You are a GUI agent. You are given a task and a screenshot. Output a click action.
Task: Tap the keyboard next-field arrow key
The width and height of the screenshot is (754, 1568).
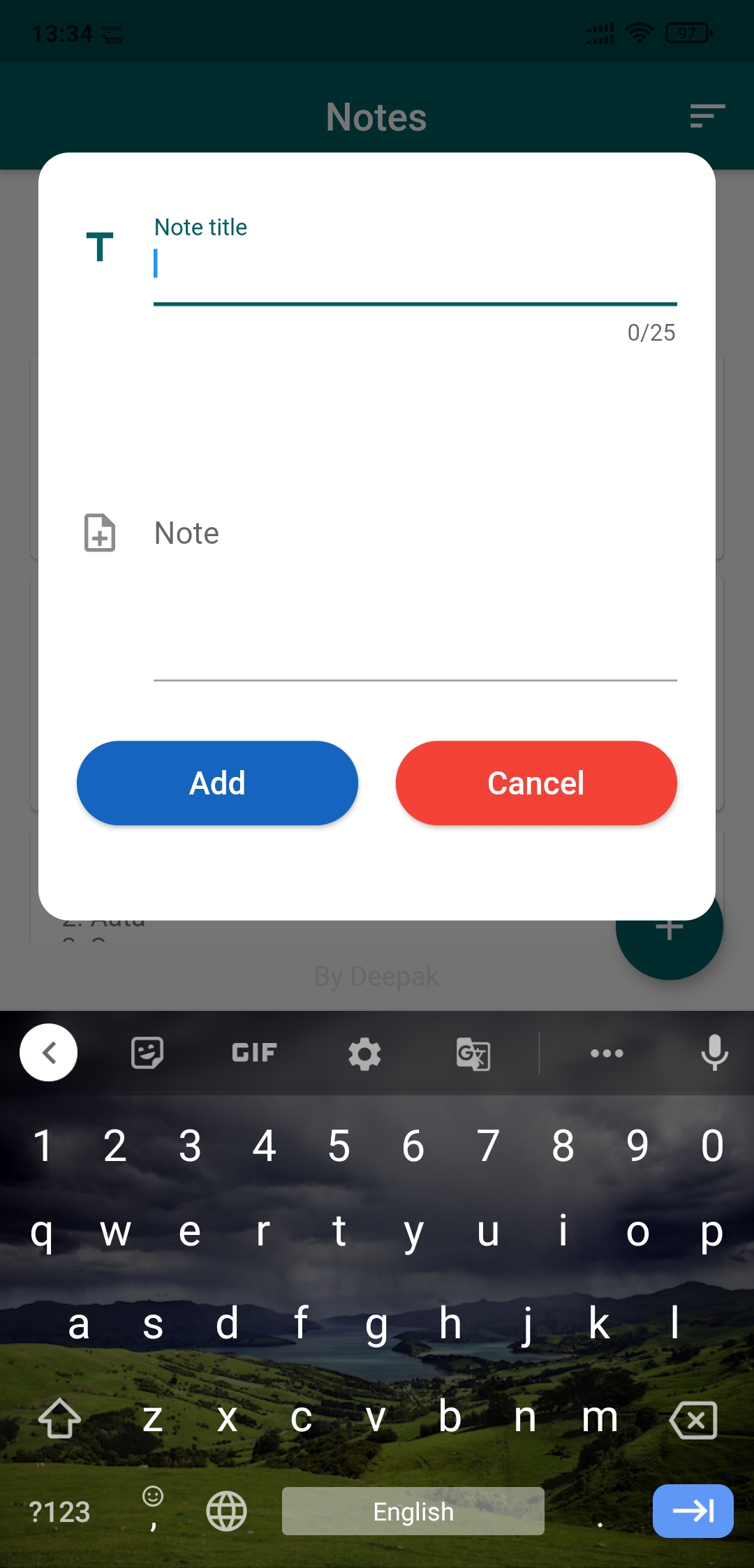pyautogui.click(x=693, y=1511)
